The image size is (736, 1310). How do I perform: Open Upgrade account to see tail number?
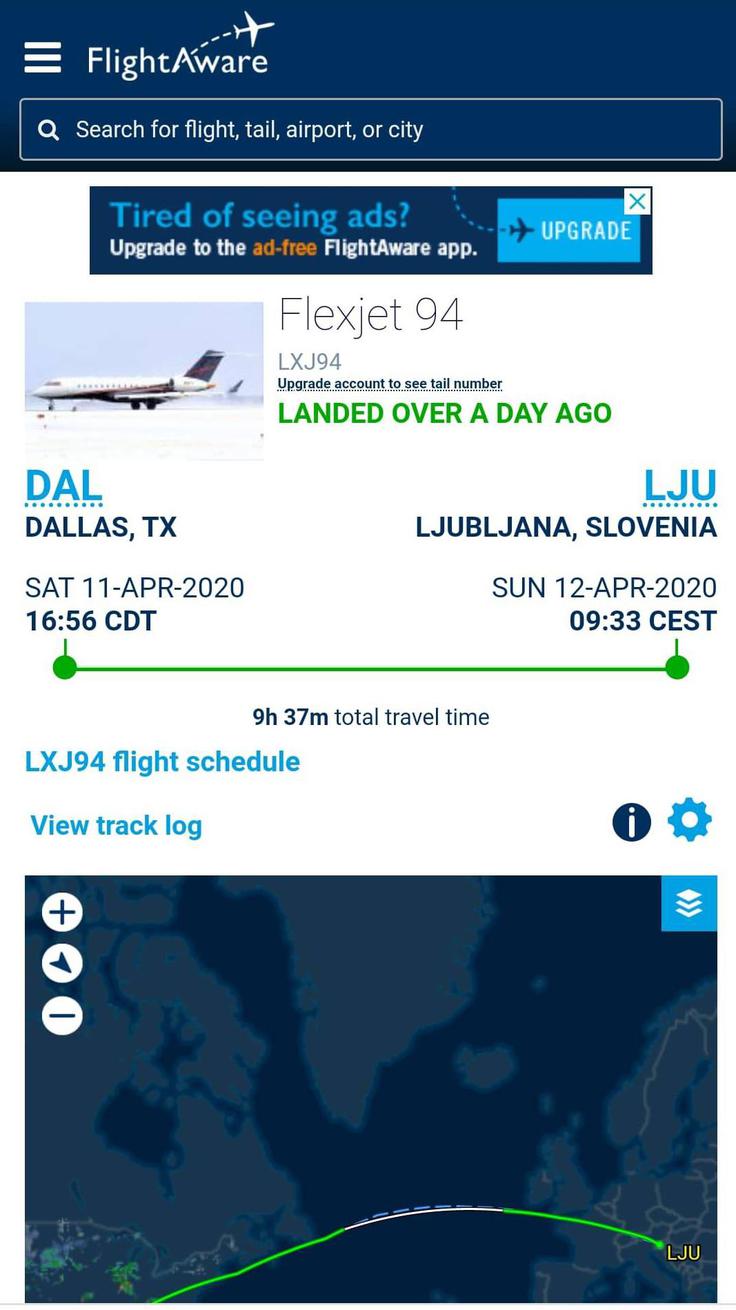pyautogui.click(x=390, y=384)
